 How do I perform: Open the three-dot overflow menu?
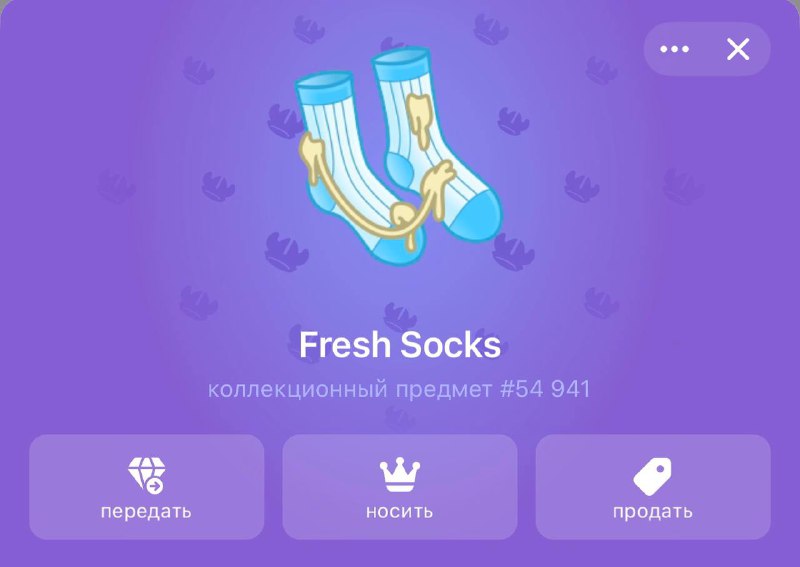tap(675, 49)
